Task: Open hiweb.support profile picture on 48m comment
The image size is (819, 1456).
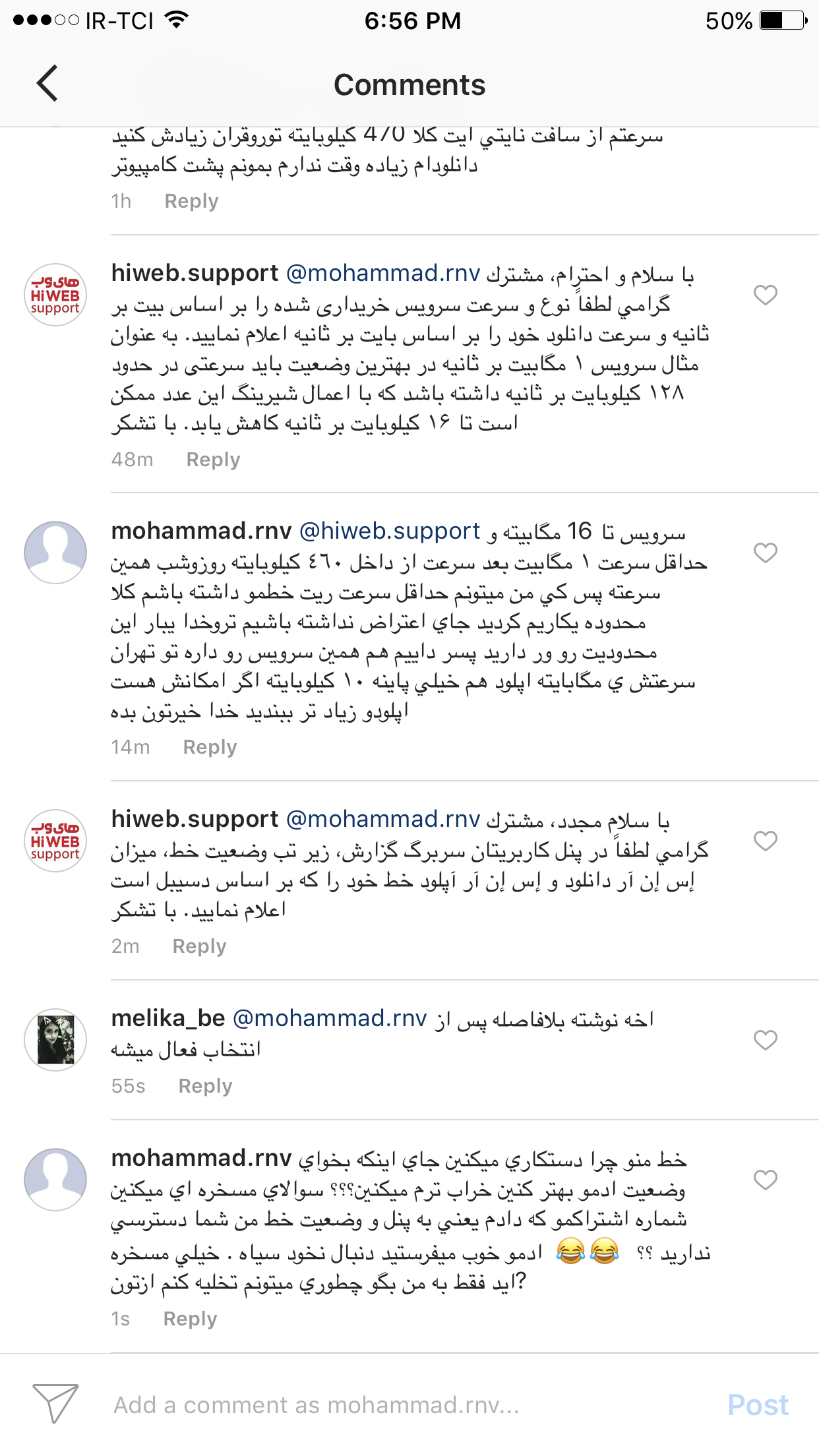Action: click(x=55, y=295)
